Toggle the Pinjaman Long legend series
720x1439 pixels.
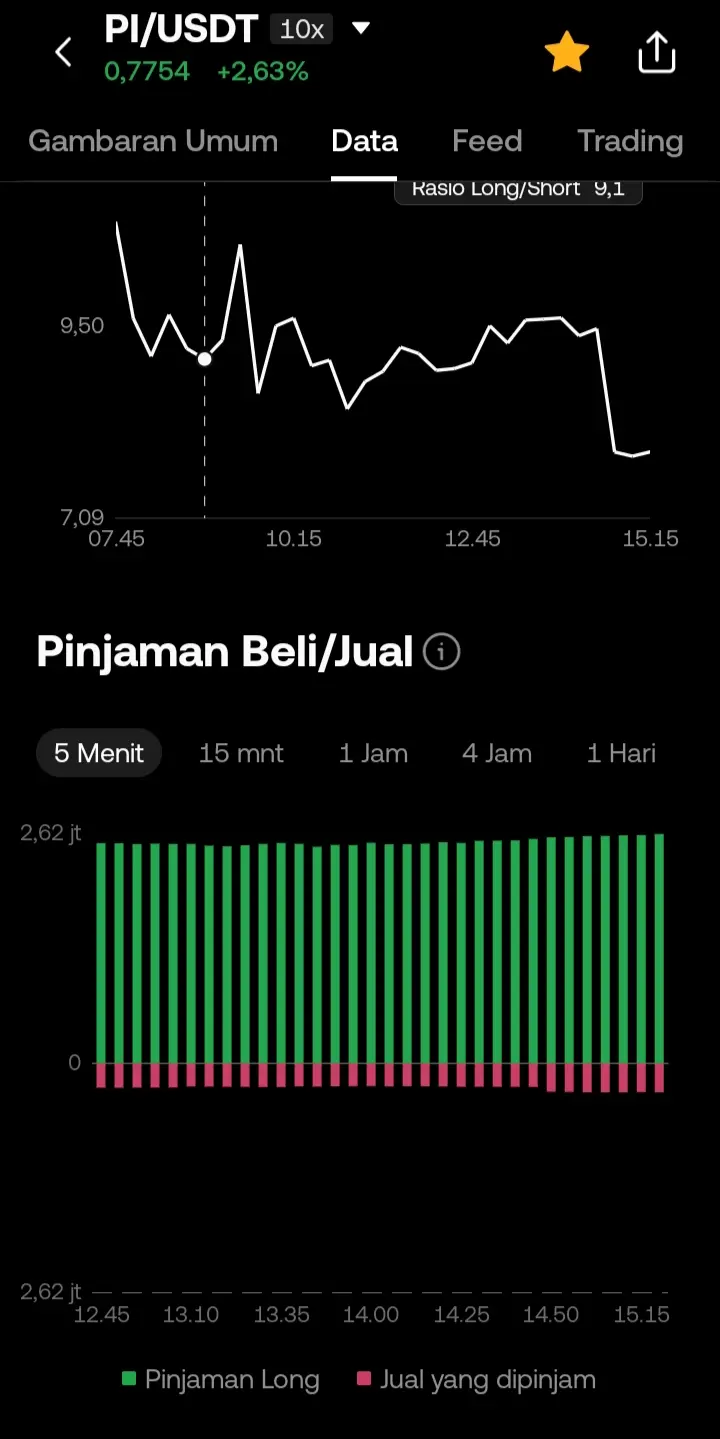tap(221, 1380)
